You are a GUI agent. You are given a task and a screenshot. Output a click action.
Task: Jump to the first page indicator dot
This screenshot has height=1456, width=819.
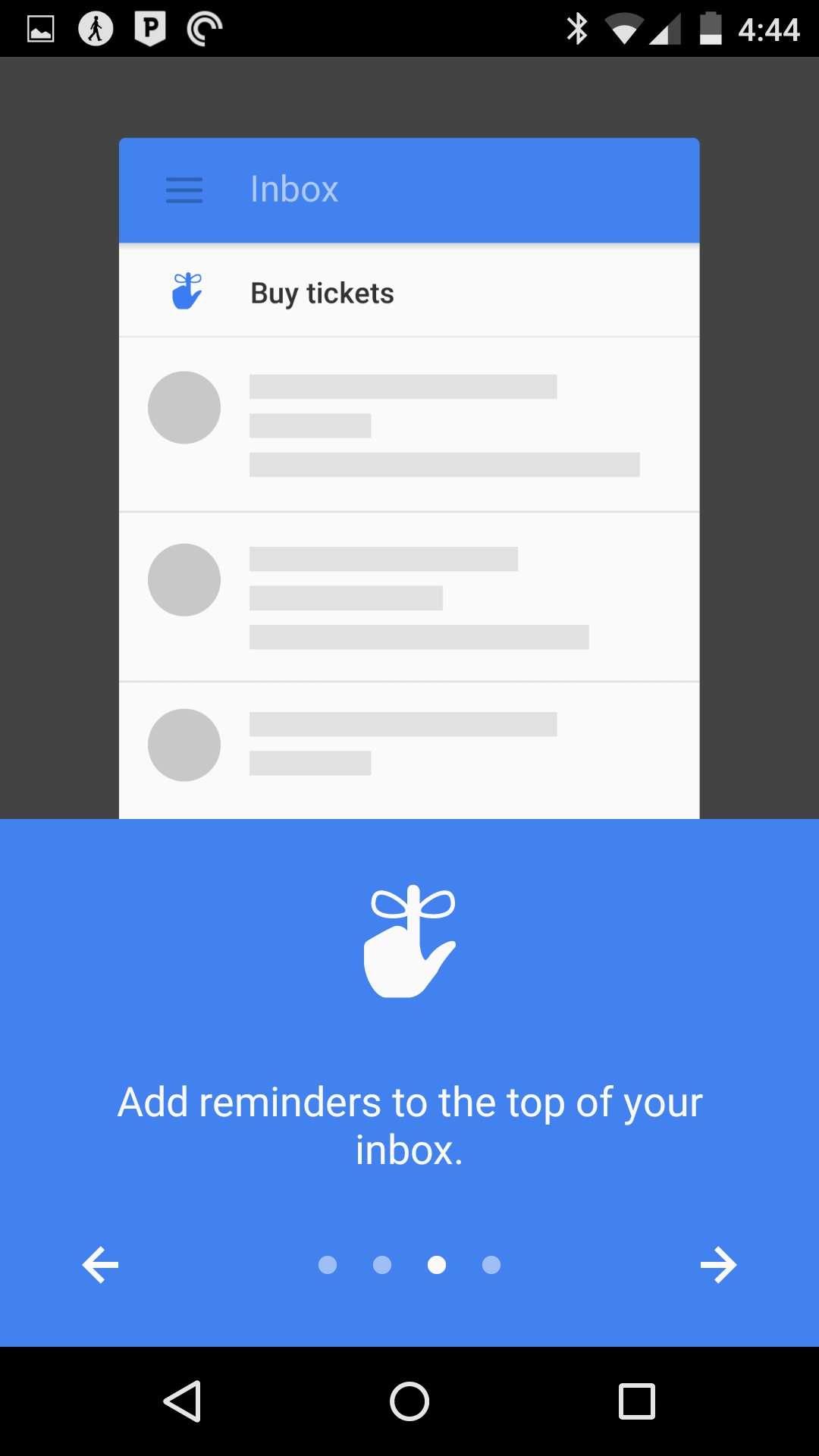[328, 1265]
